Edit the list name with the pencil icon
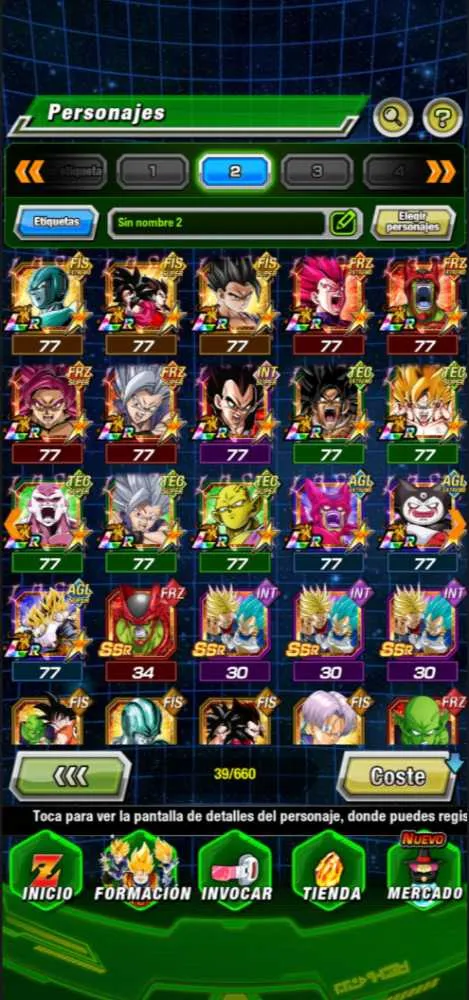The width and height of the screenshot is (469, 1000). (343, 223)
